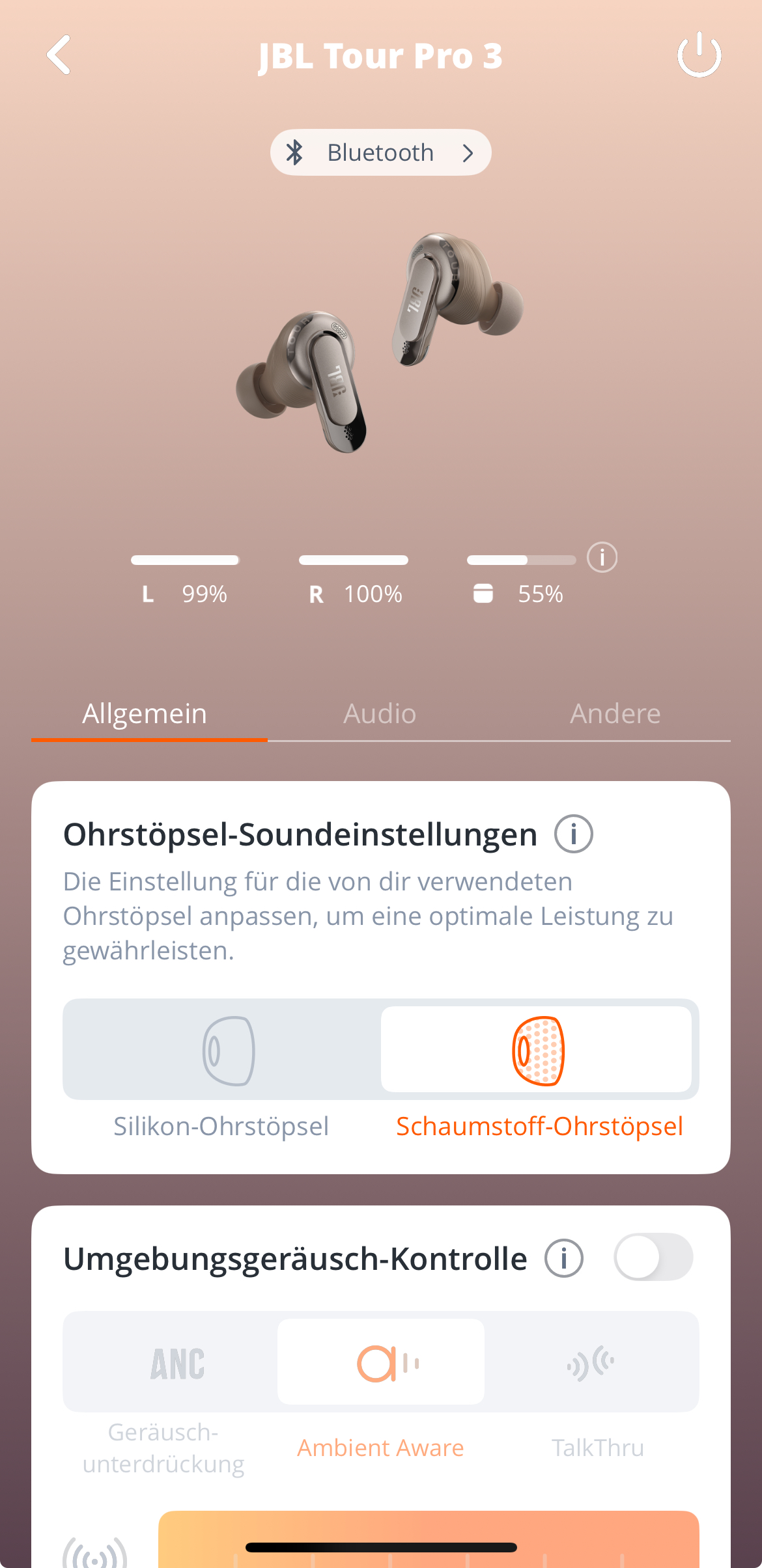Screen dimensions: 762x1568
Task: Tap the power icon to turn off earbuds
Action: click(699, 55)
